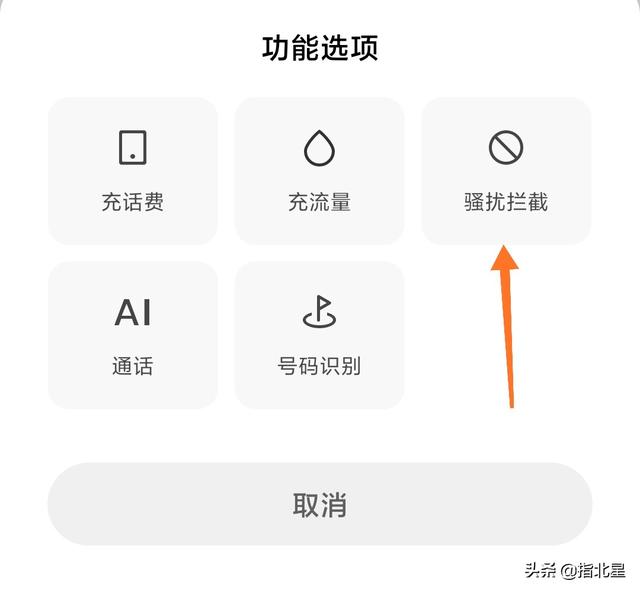
Task: Open 号码识别 number identification
Action: [319, 335]
